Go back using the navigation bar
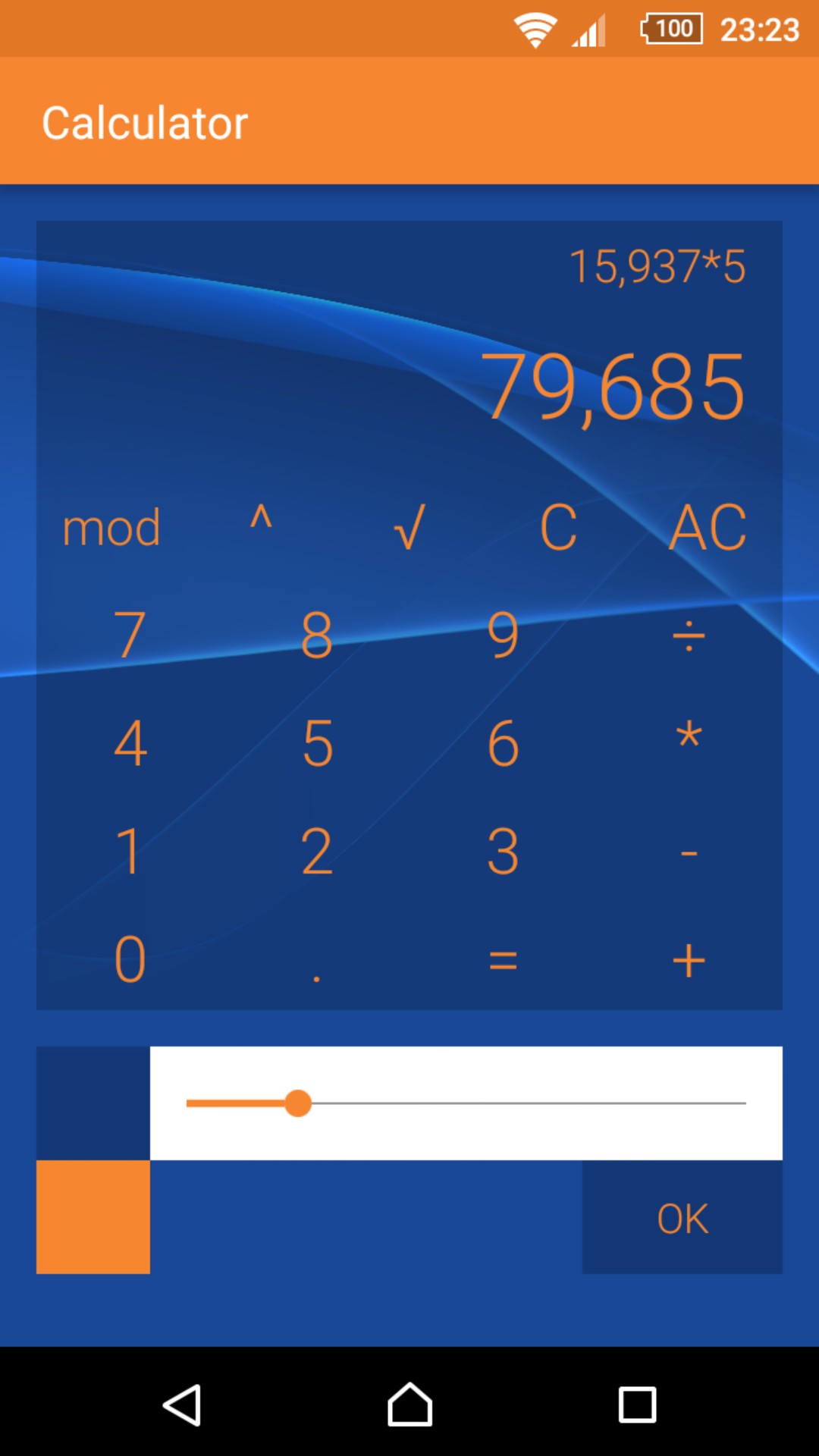 click(x=182, y=1404)
